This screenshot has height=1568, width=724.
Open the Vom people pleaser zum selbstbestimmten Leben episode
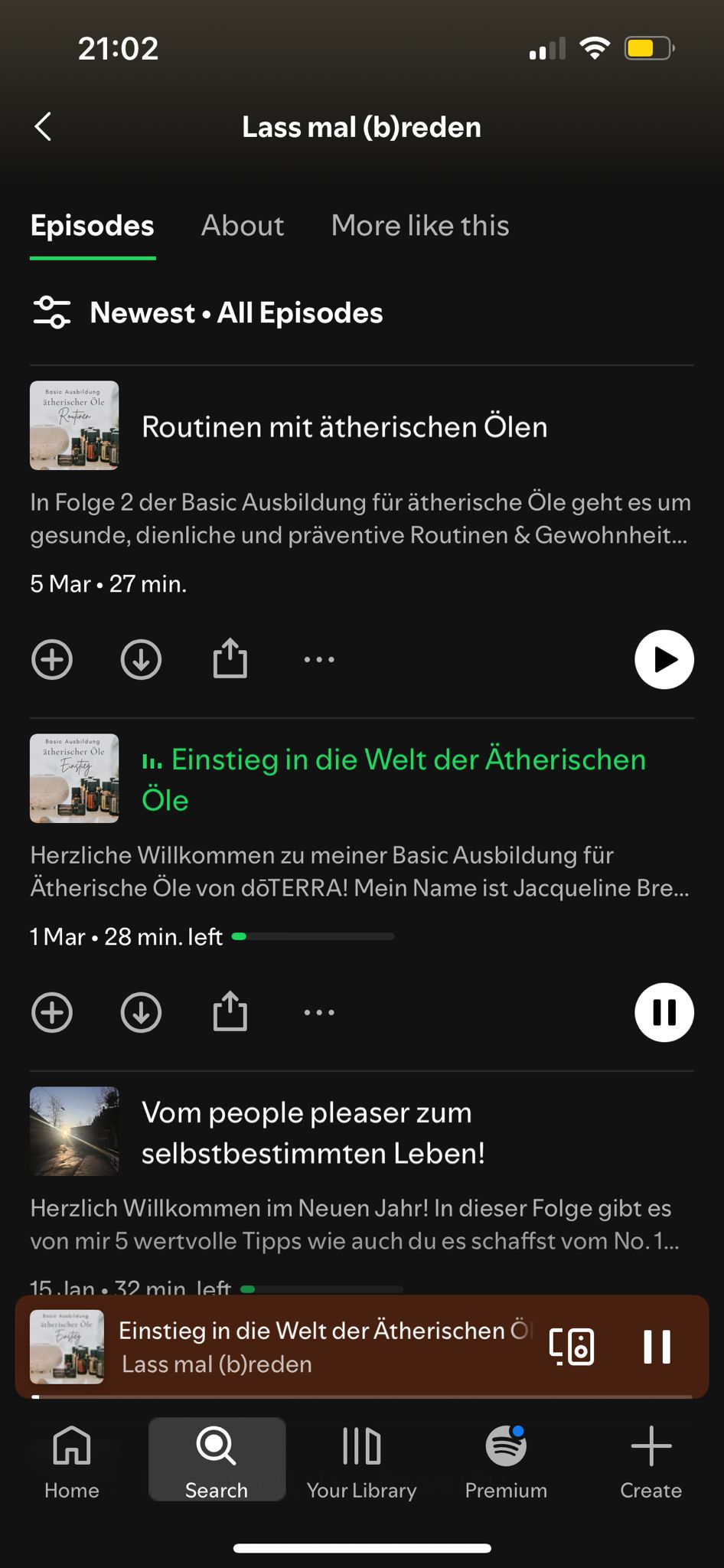(x=314, y=1132)
